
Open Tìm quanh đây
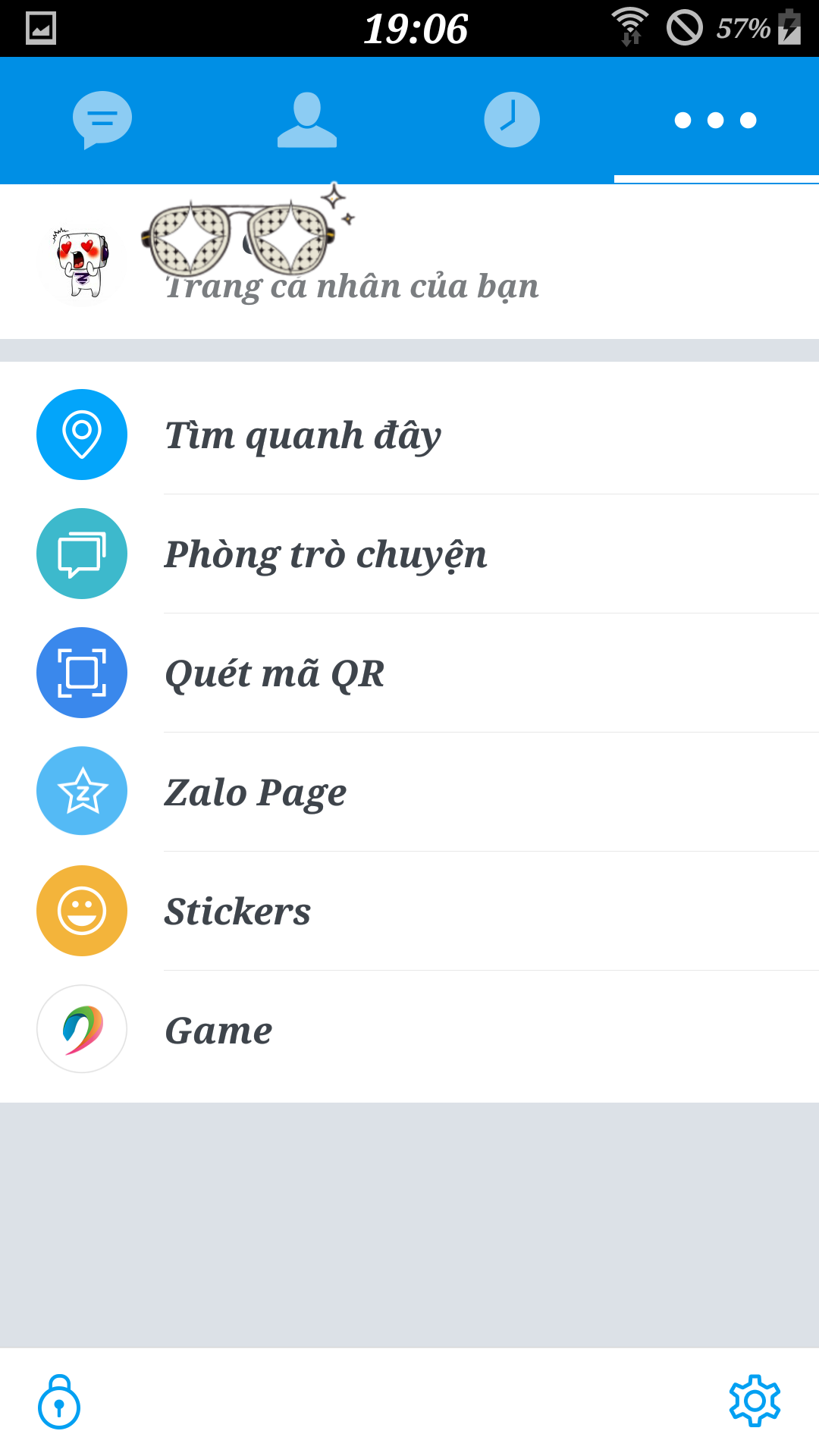coord(409,435)
